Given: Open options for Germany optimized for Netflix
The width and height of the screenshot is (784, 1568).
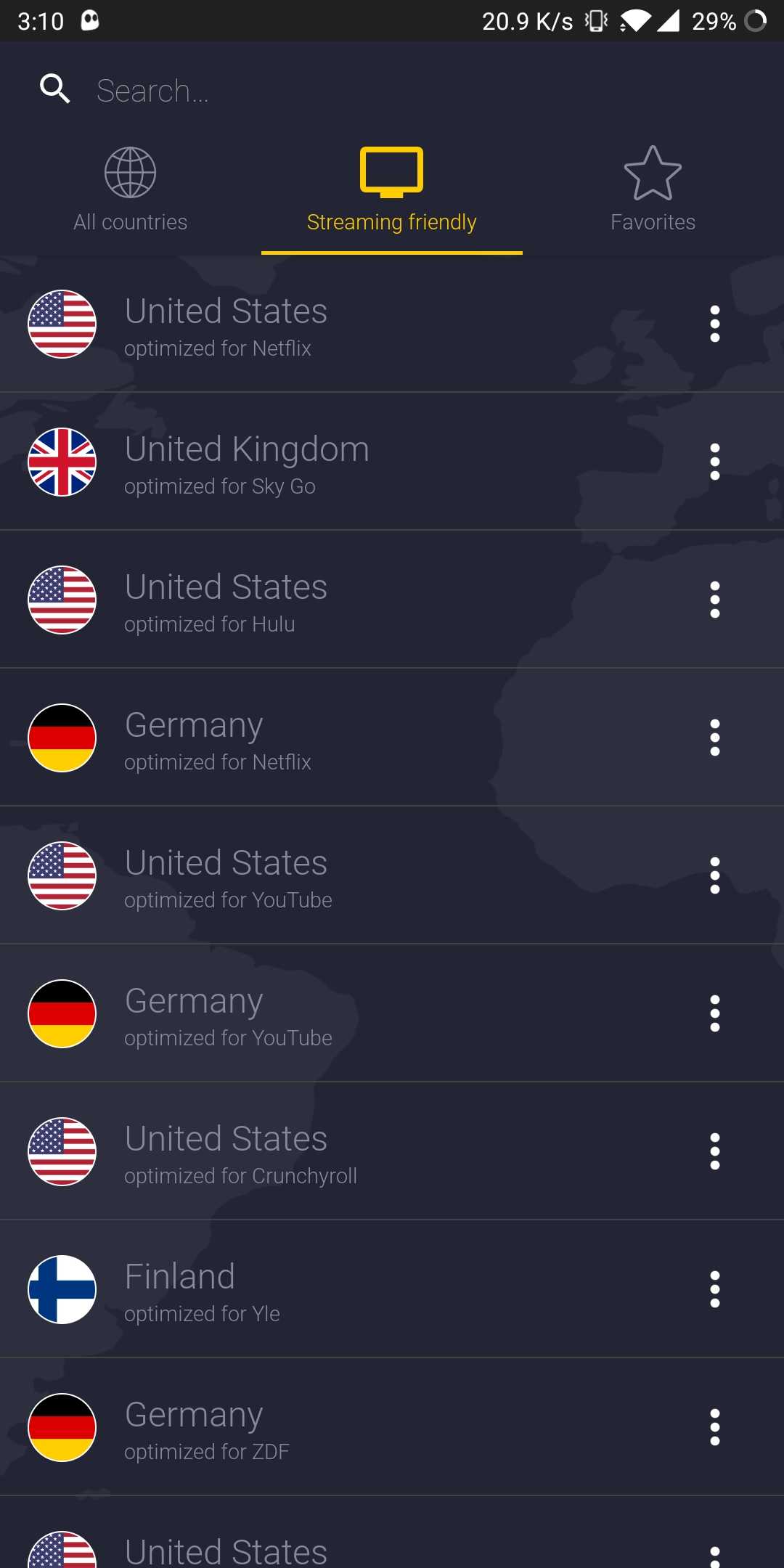Looking at the screenshot, I should click(715, 738).
